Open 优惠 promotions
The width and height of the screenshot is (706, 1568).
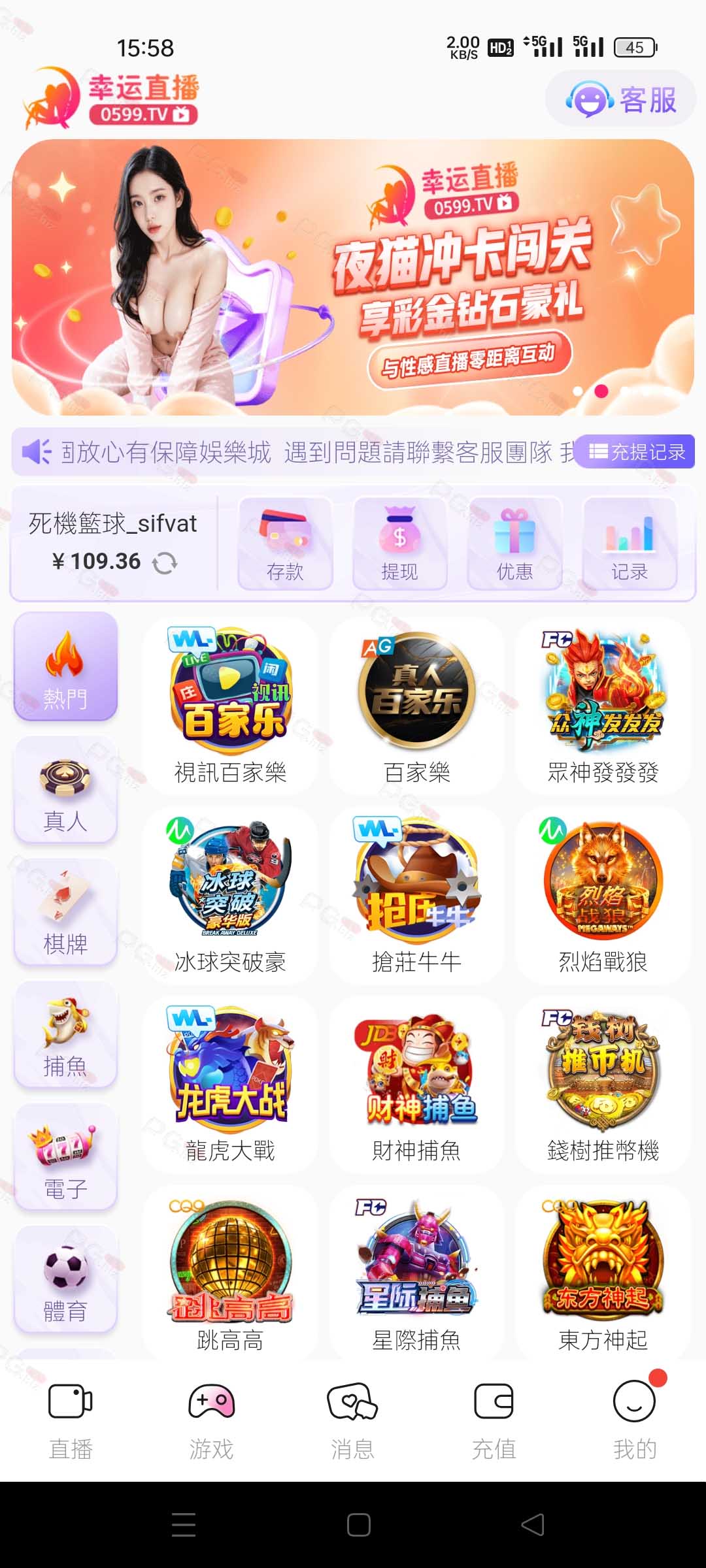coord(514,543)
